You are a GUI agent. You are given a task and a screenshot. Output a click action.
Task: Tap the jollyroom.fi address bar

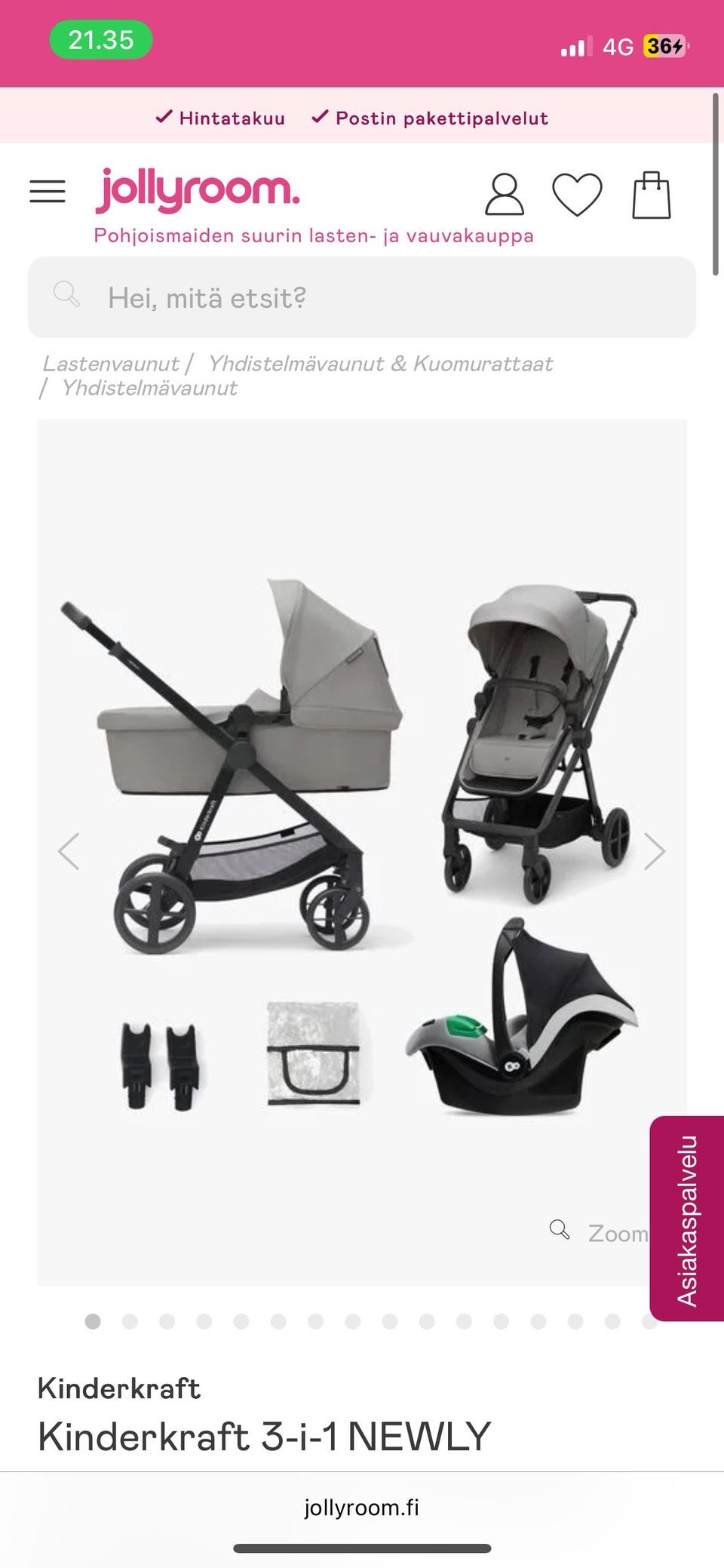pos(362,1508)
